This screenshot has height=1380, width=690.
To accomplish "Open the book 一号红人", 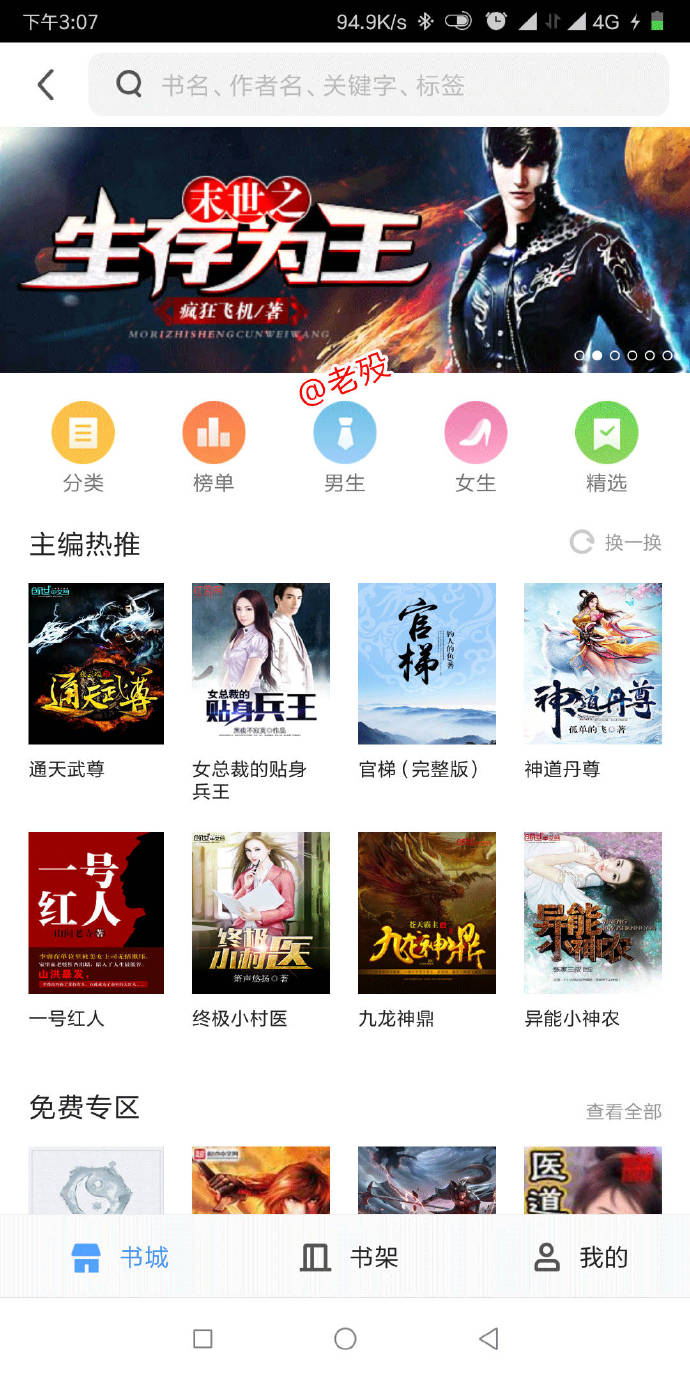I will click(96, 931).
